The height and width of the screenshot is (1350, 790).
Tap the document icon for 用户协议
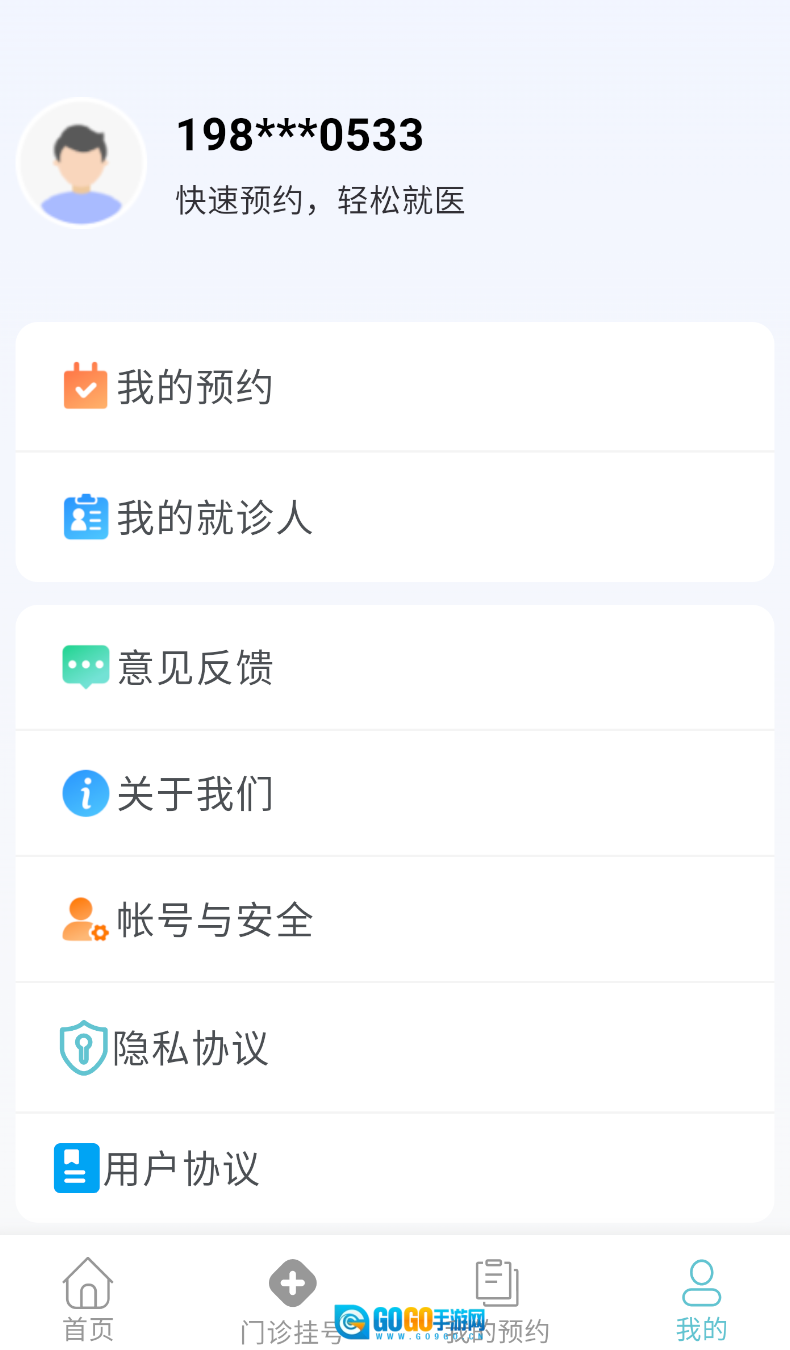pos(76,1168)
